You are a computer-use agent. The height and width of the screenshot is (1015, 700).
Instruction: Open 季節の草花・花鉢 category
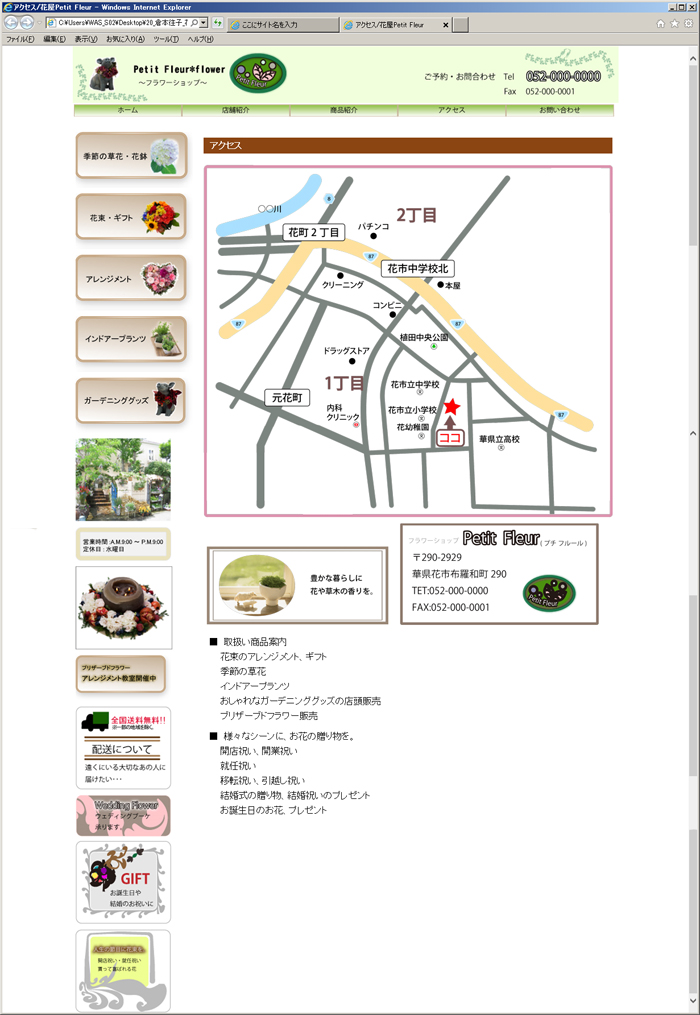point(131,156)
